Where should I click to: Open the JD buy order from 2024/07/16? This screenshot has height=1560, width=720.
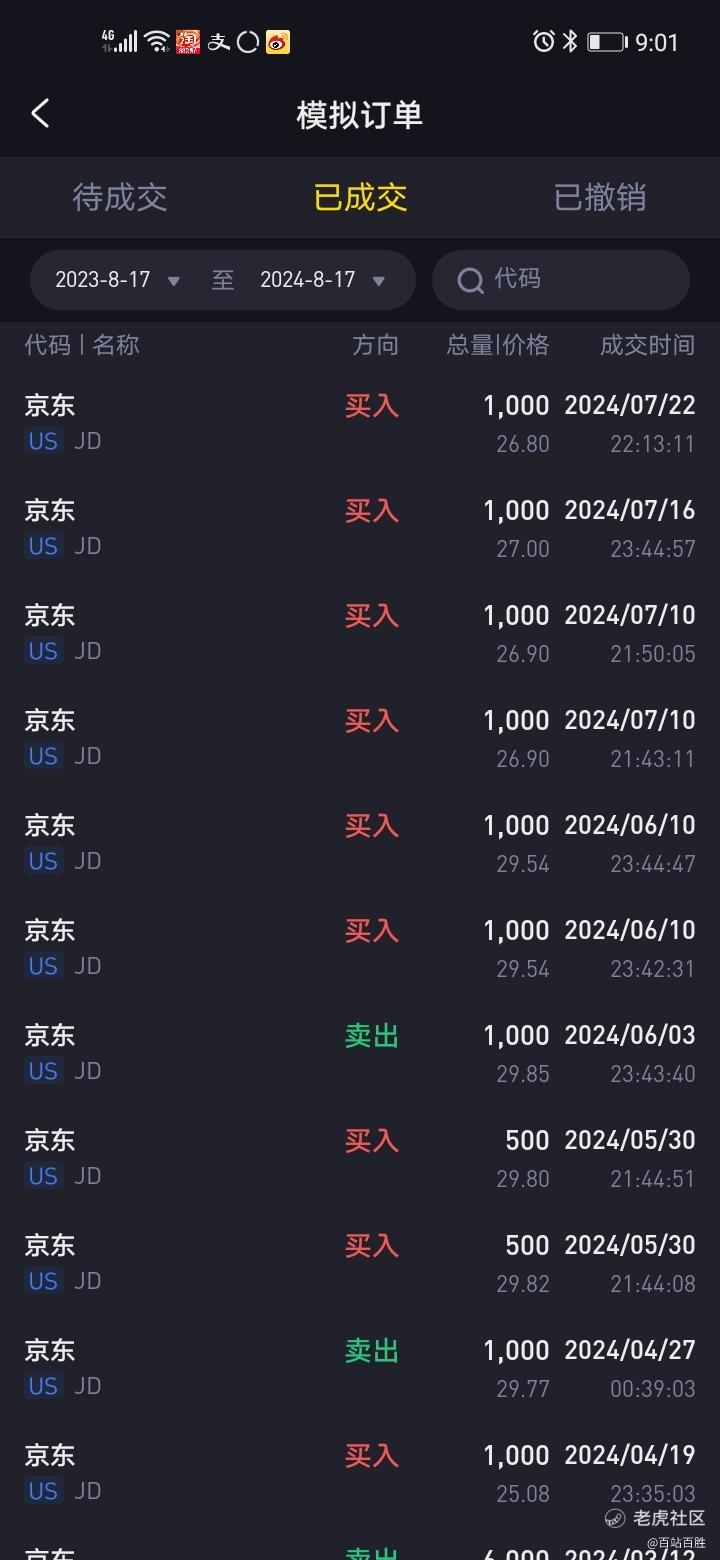click(360, 528)
